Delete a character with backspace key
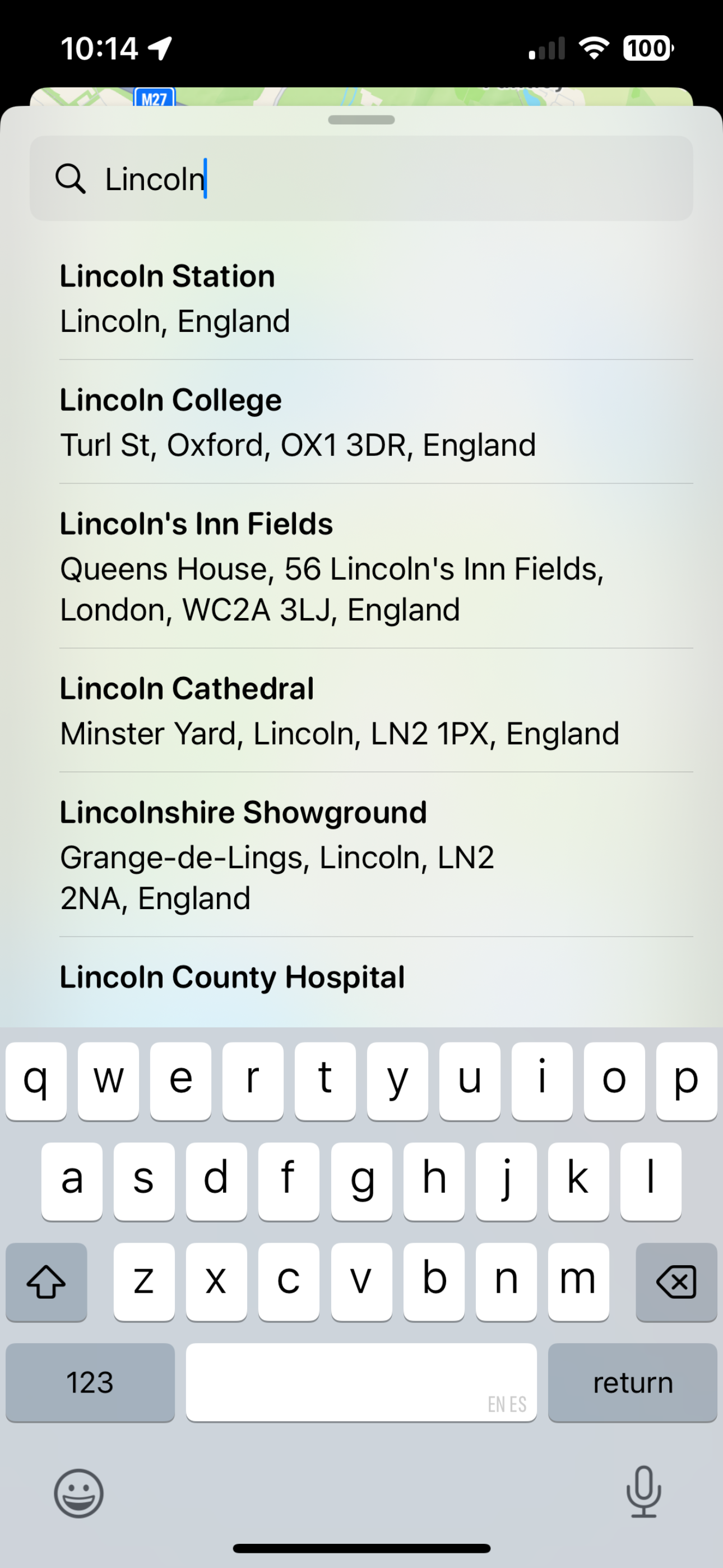 [x=676, y=1282]
